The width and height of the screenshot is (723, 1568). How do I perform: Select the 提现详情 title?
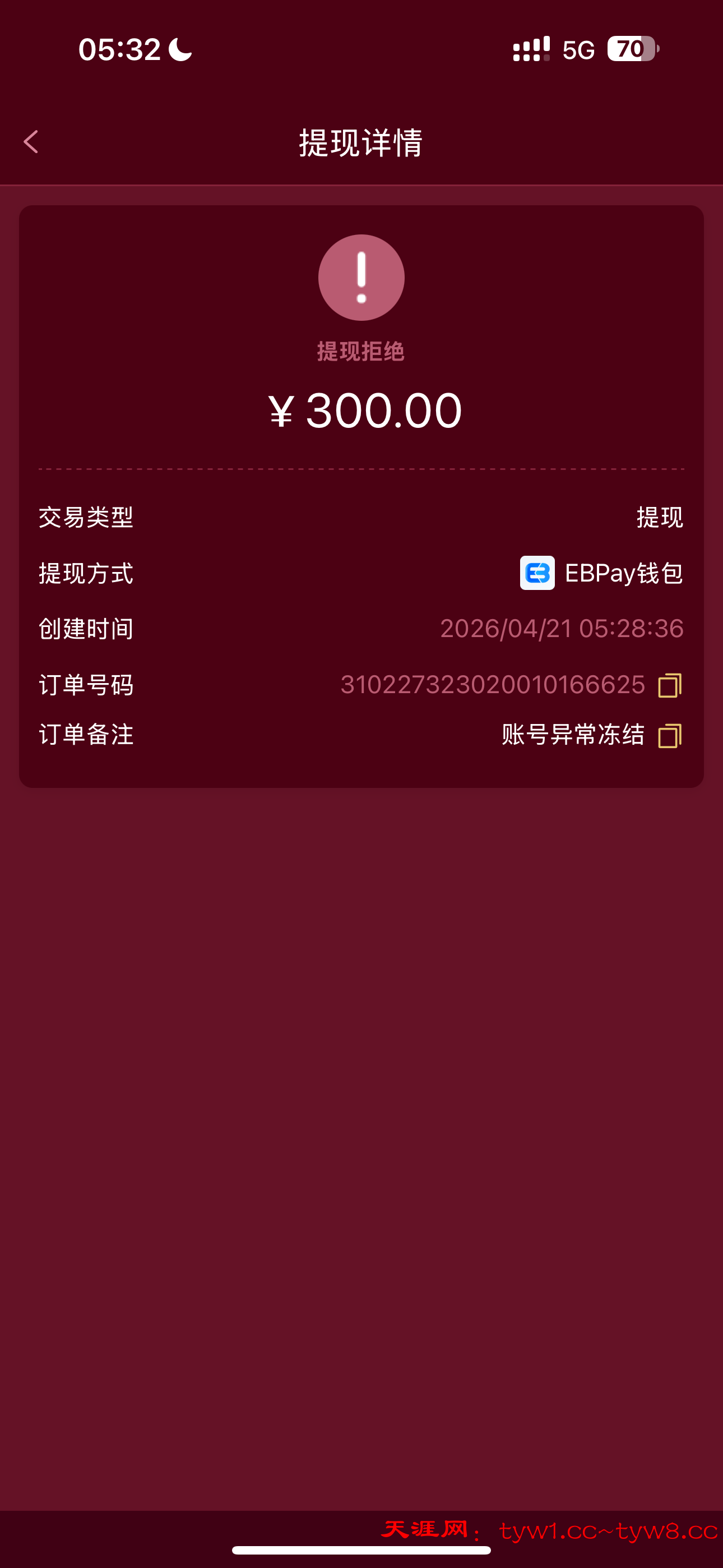pos(361,141)
